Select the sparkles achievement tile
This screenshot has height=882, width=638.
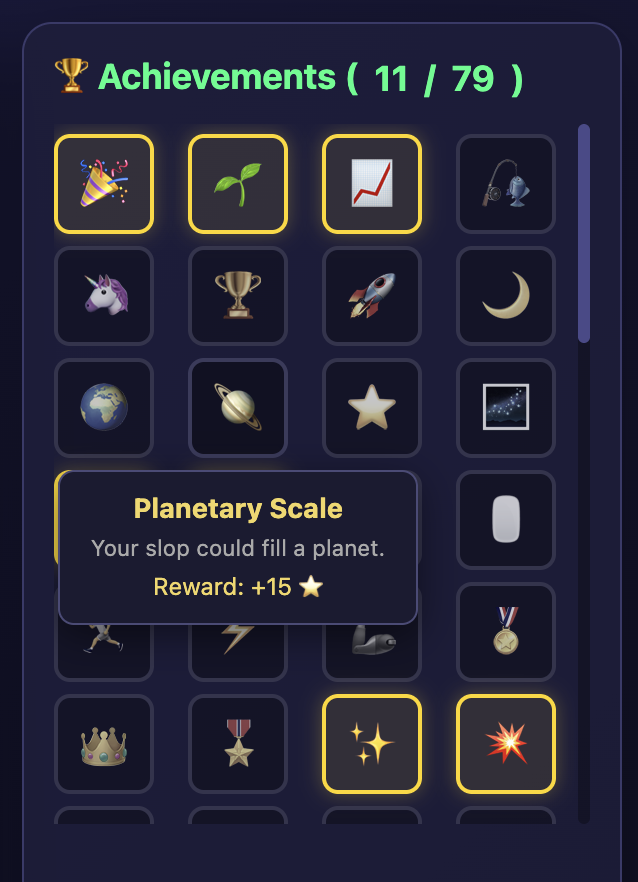372,744
